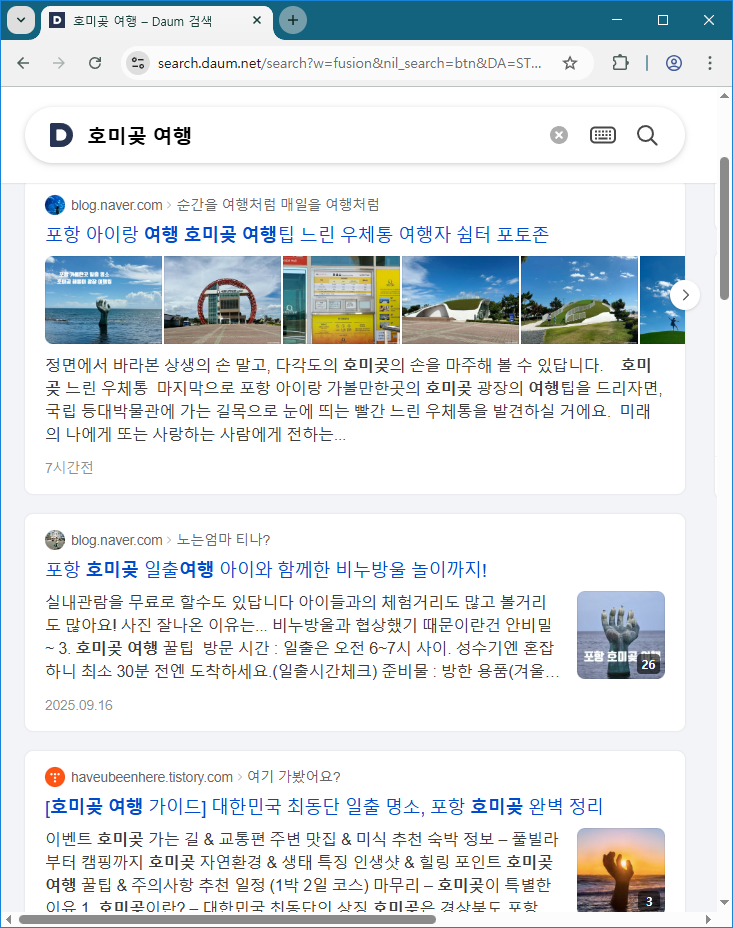The height and width of the screenshot is (928, 733).
Task: Visit blog 순간을 여행처럼 매일을 여행처럼 source
Action: [x=278, y=205]
